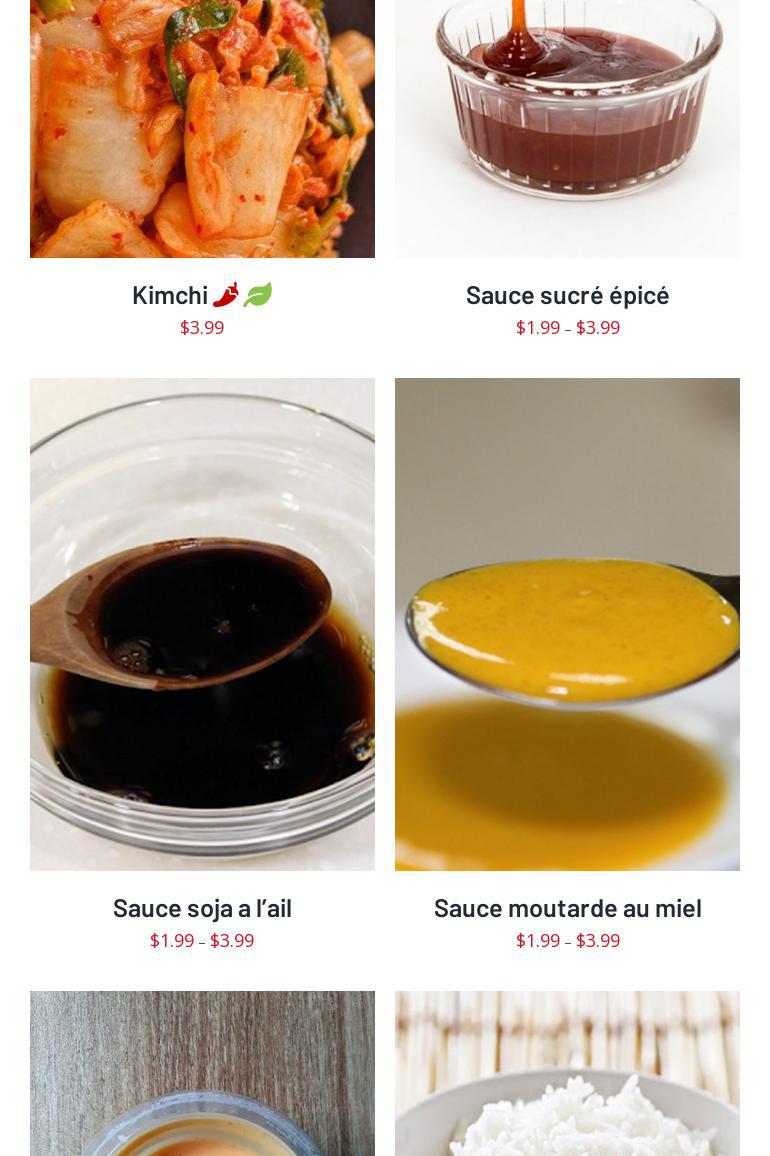Tap the Sauce sucré épicé title link

click(x=567, y=295)
